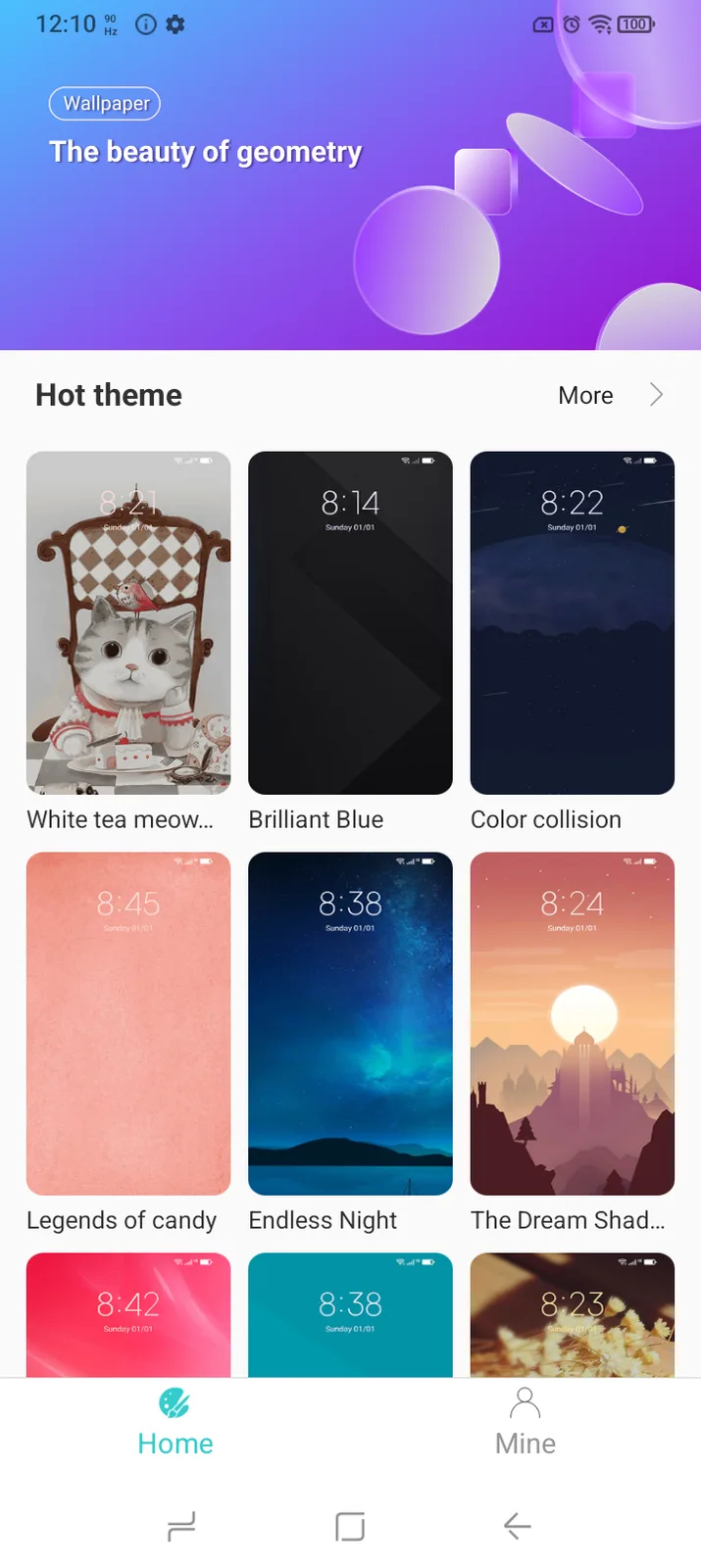Viewport: 701px width, 1568px height.
Task: Open the red theme showing 8:42
Action: (x=128, y=1315)
